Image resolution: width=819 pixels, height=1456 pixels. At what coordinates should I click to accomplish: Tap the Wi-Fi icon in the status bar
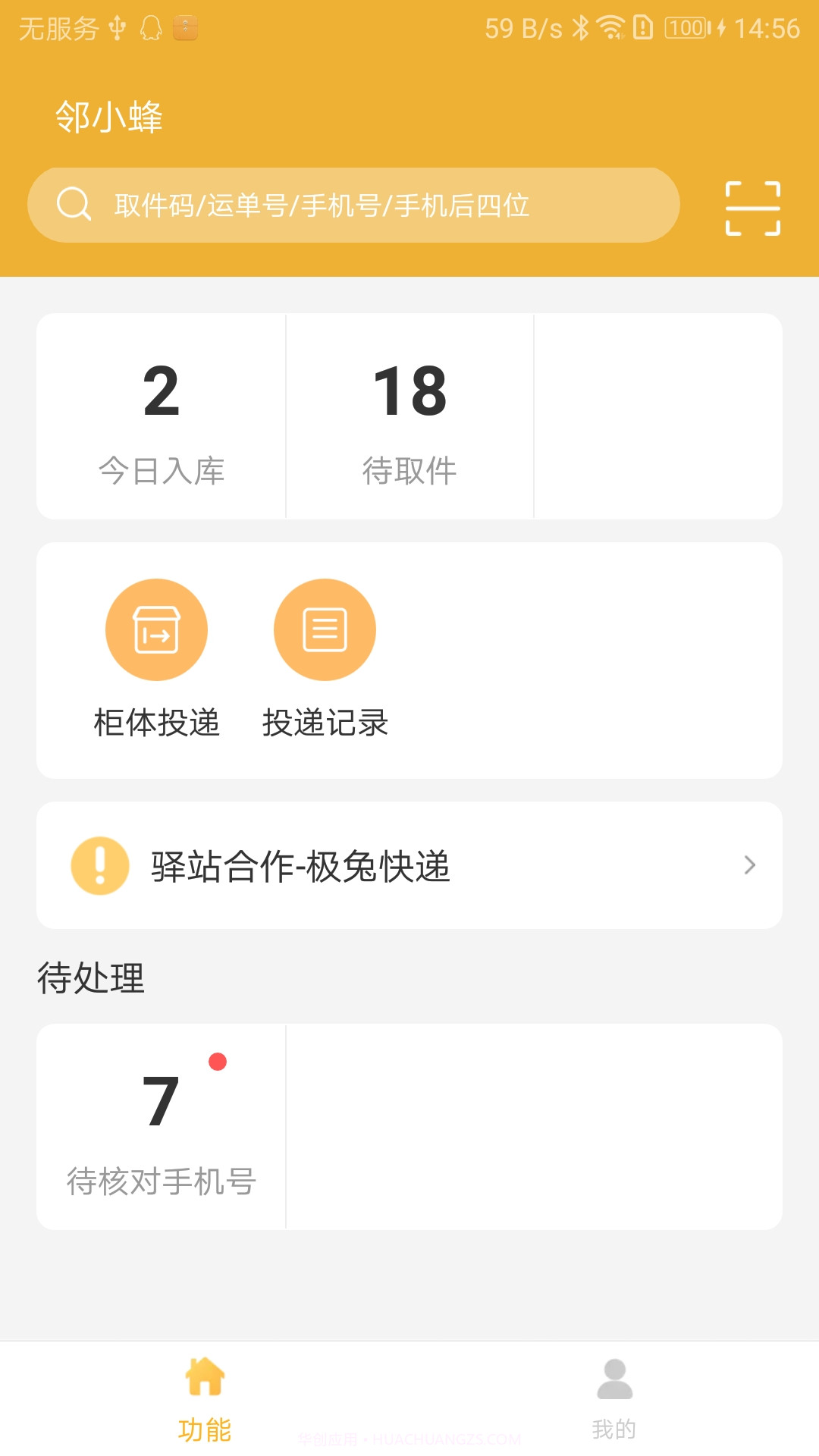[611, 27]
